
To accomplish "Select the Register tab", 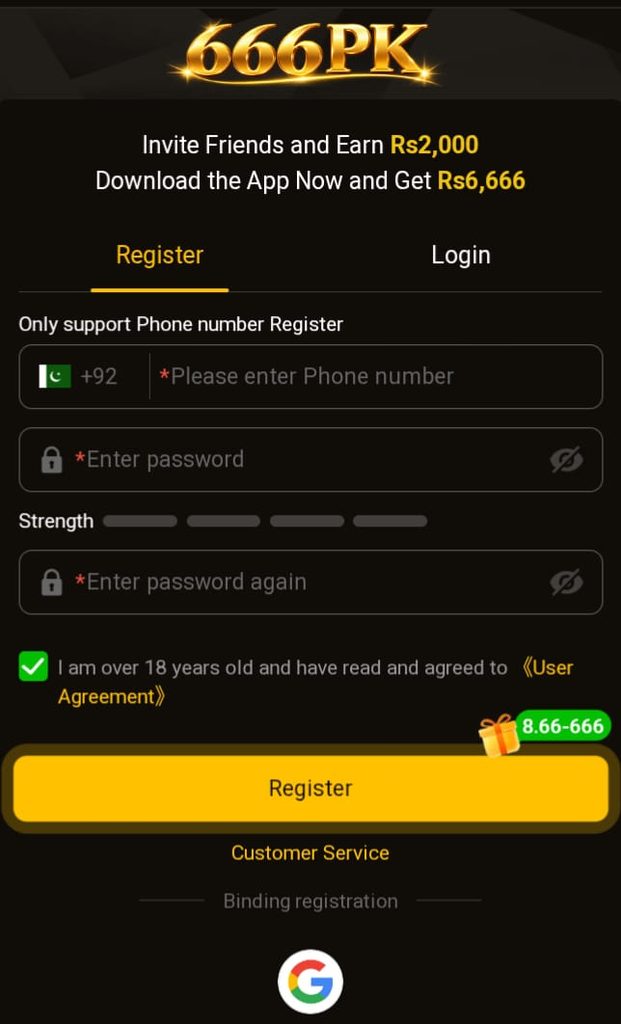I will tap(159, 255).
